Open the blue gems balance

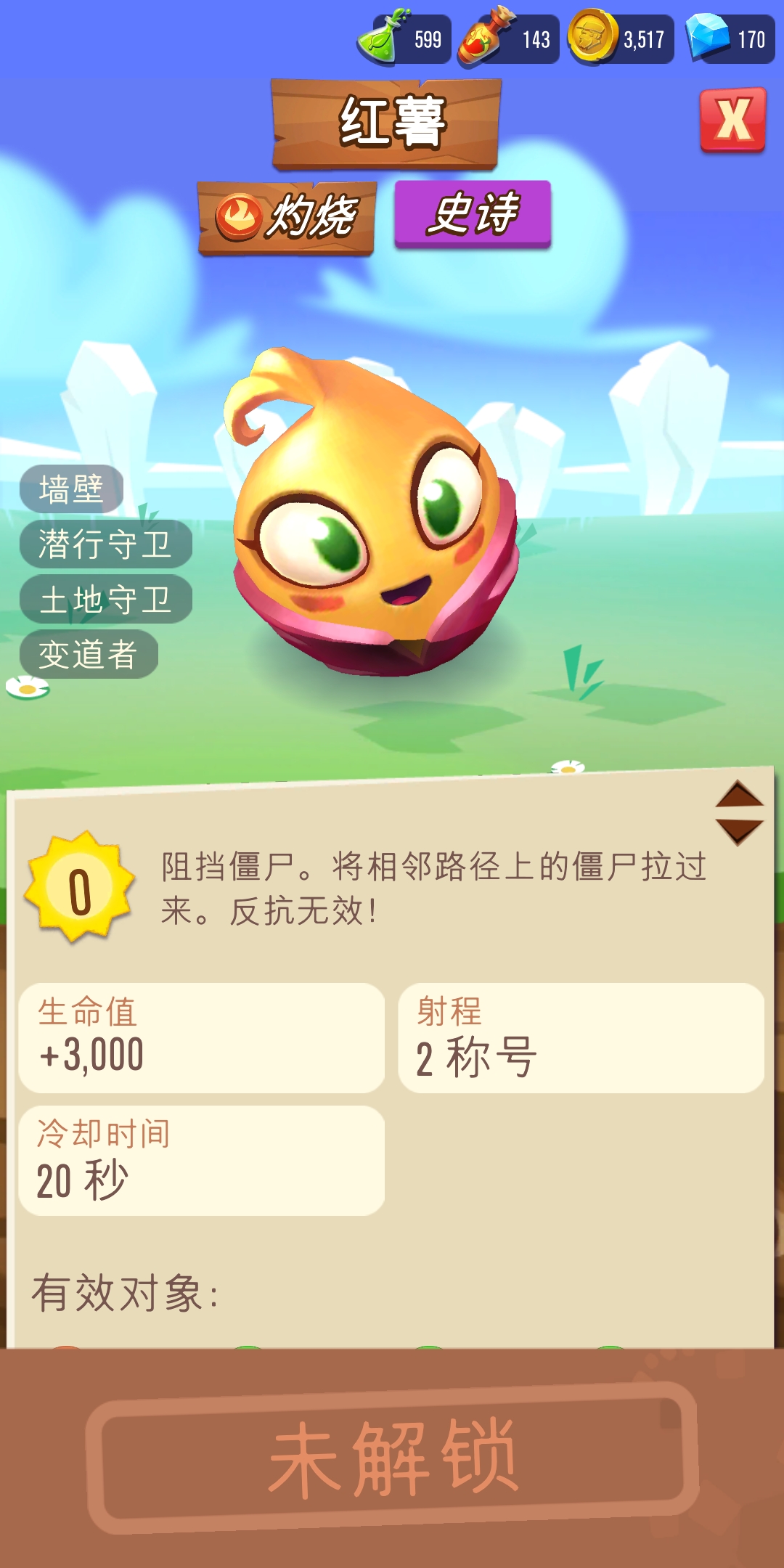730,39
